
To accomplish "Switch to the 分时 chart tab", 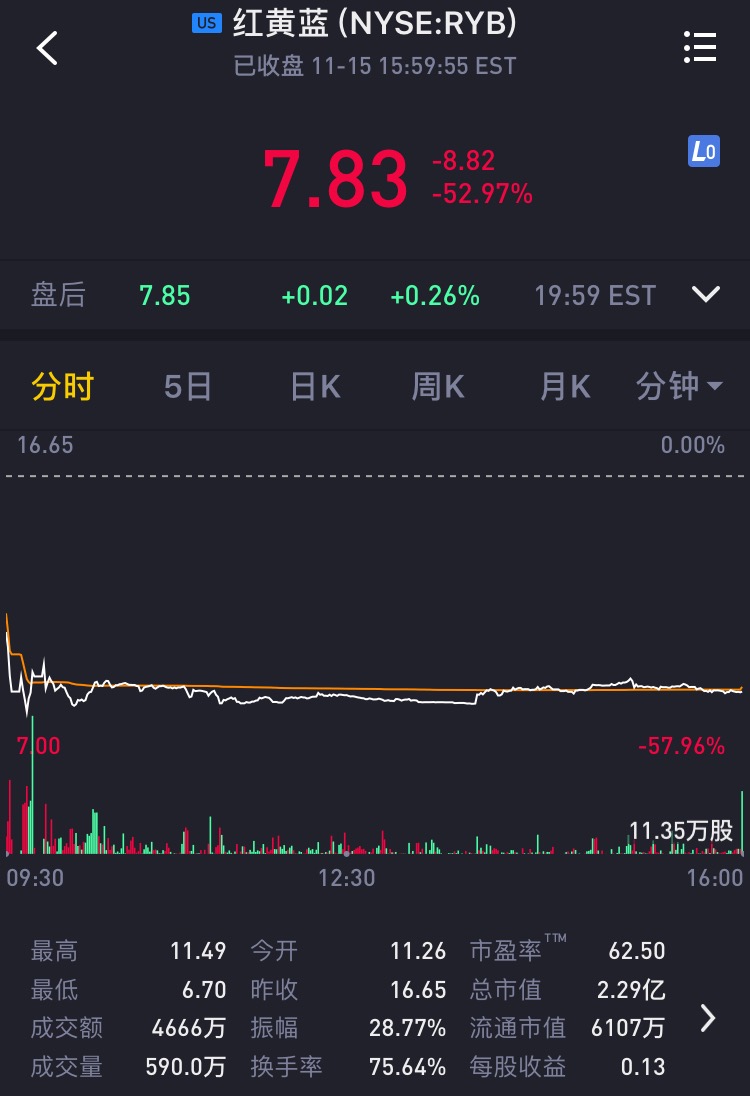I will (62, 387).
